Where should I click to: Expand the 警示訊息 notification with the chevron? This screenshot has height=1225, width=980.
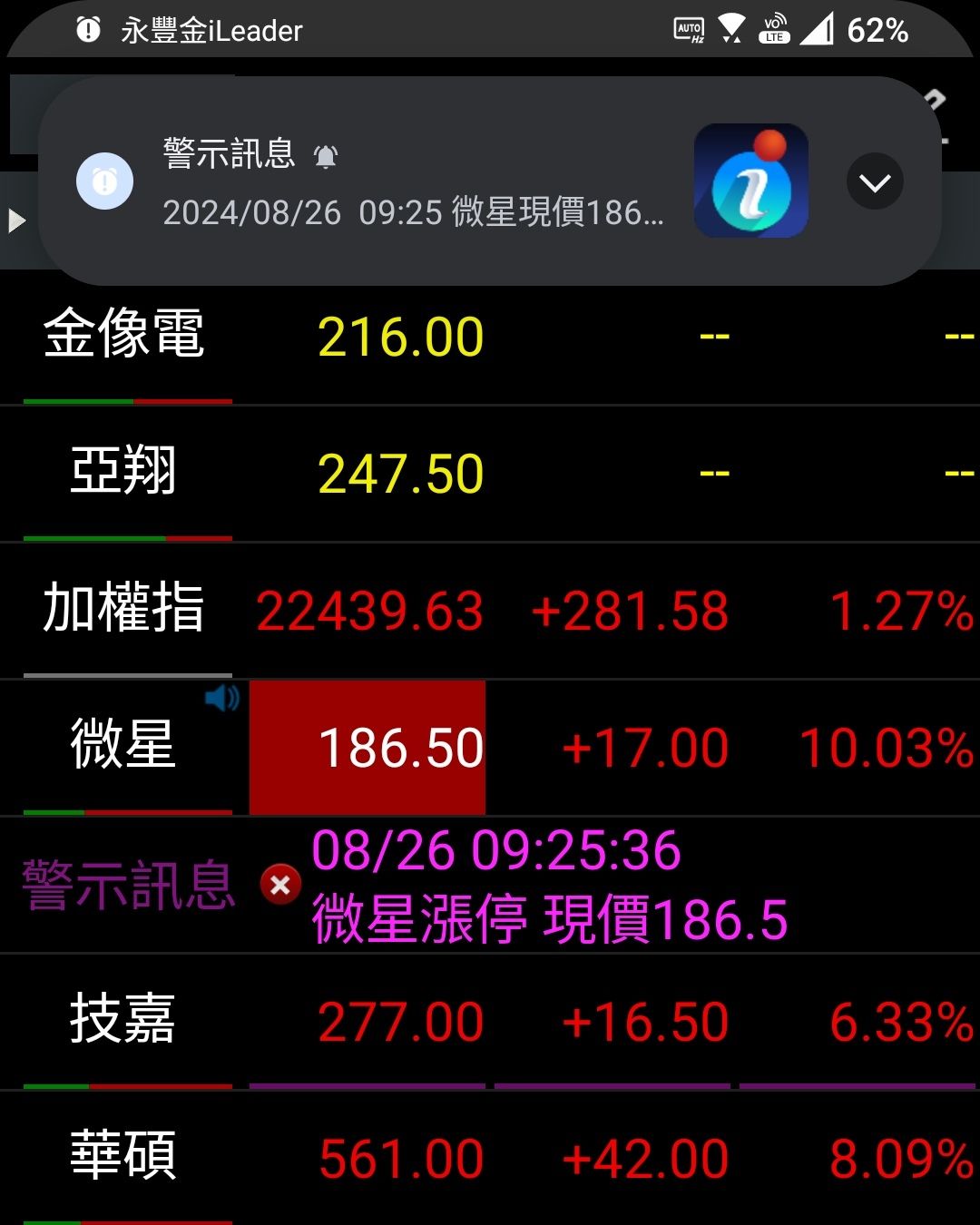click(x=874, y=182)
